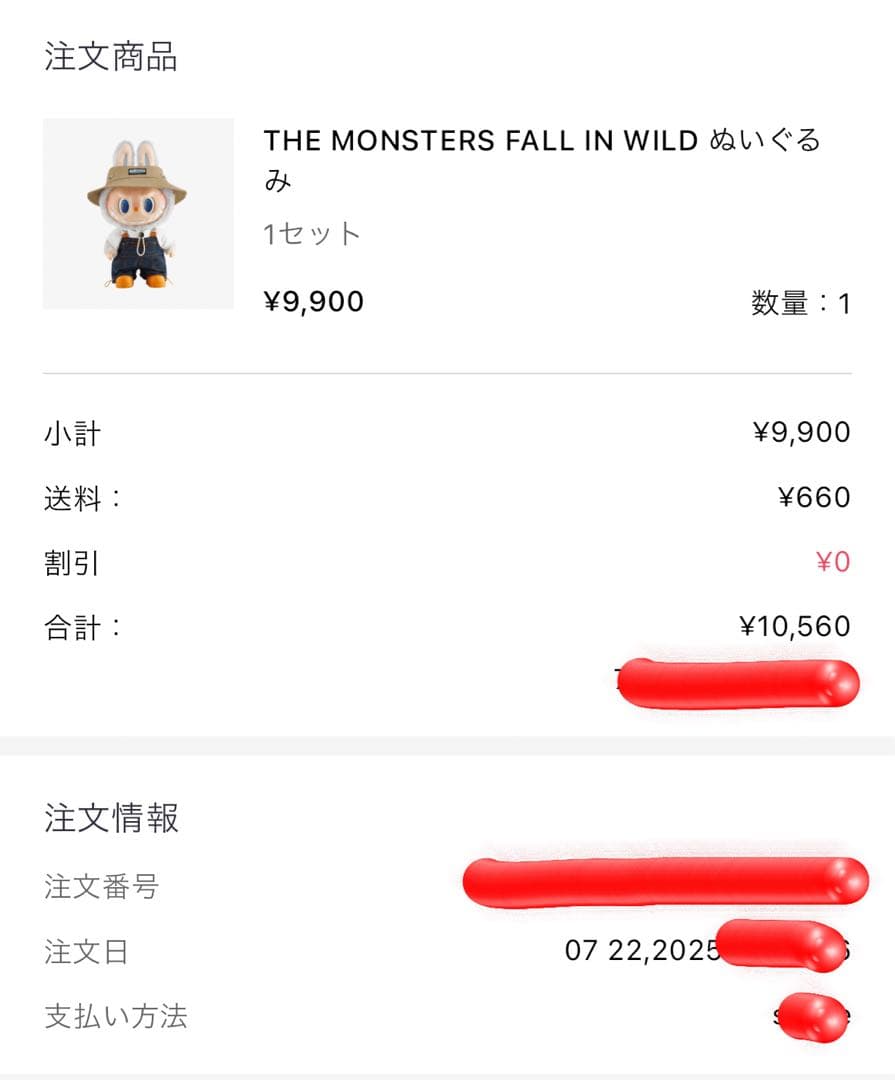Image resolution: width=895 pixels, height=1080 pixels.
Task: Select the 合計 total row
Action: click(x=79, y=627)
